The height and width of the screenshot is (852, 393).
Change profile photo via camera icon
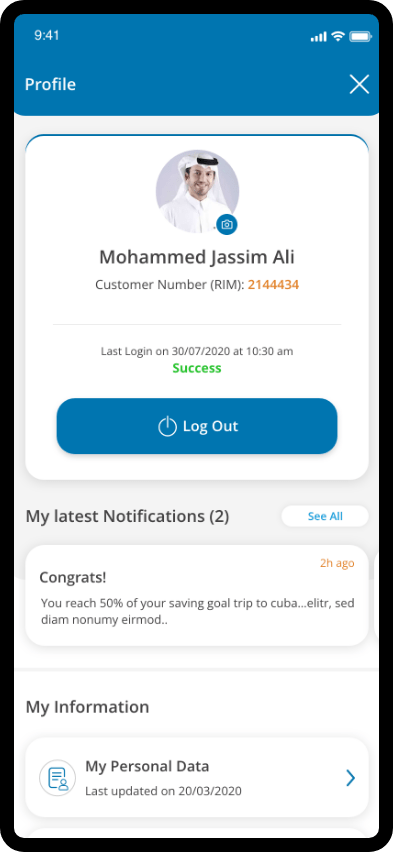click(x=227, y=224)
